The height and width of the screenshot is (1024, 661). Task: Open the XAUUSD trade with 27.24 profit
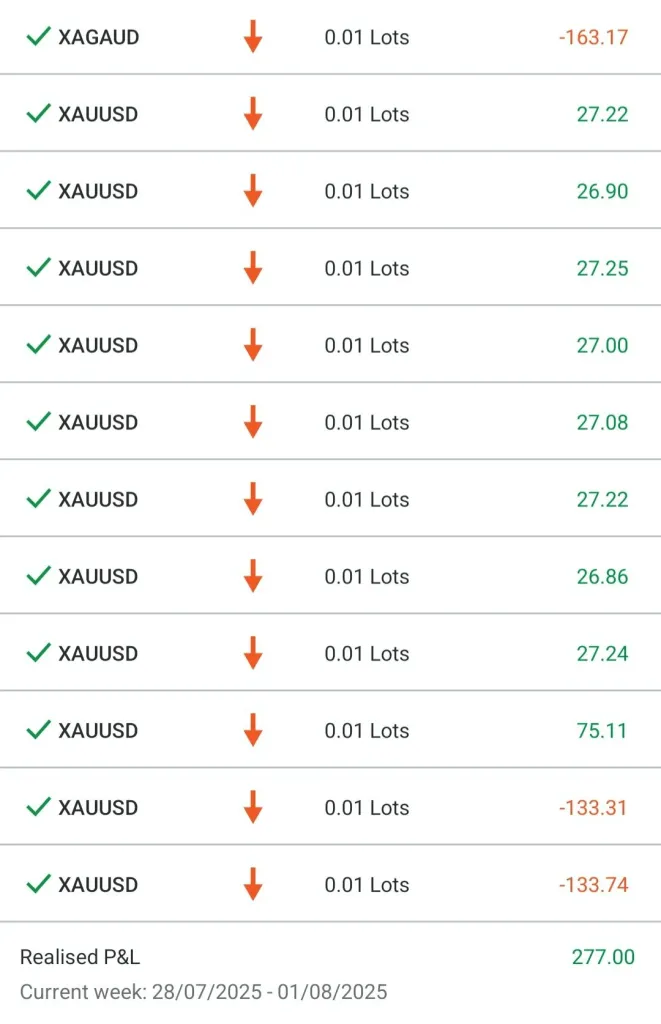330,653
